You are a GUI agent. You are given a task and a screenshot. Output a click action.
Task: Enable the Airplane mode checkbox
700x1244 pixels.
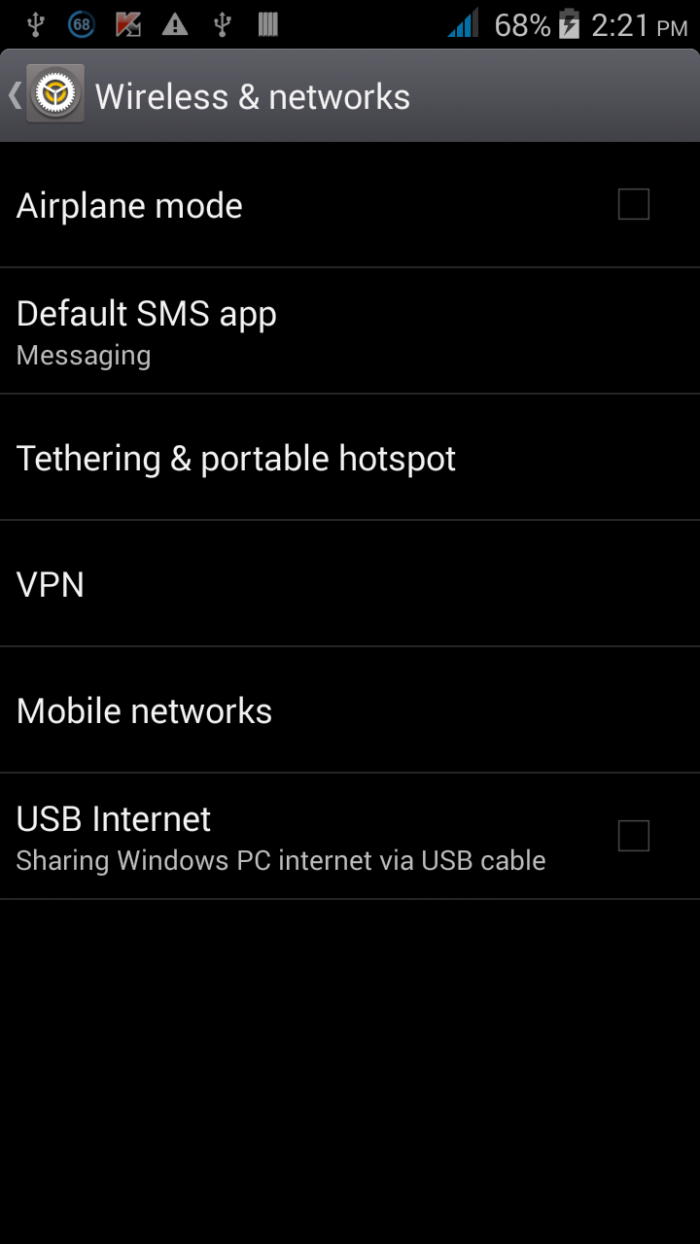pos(633,204)
